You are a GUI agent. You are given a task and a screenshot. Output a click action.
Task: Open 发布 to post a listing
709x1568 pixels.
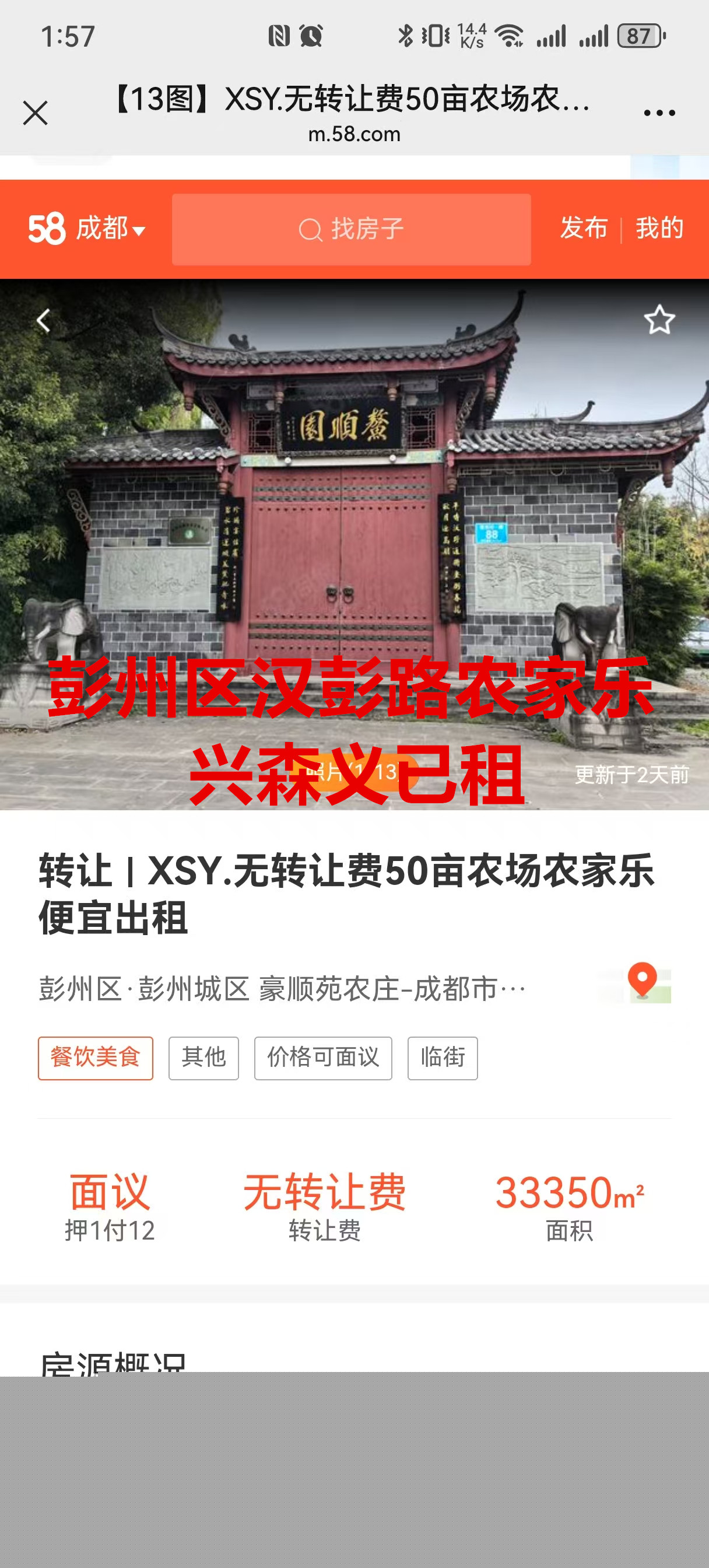click(583, 228)
